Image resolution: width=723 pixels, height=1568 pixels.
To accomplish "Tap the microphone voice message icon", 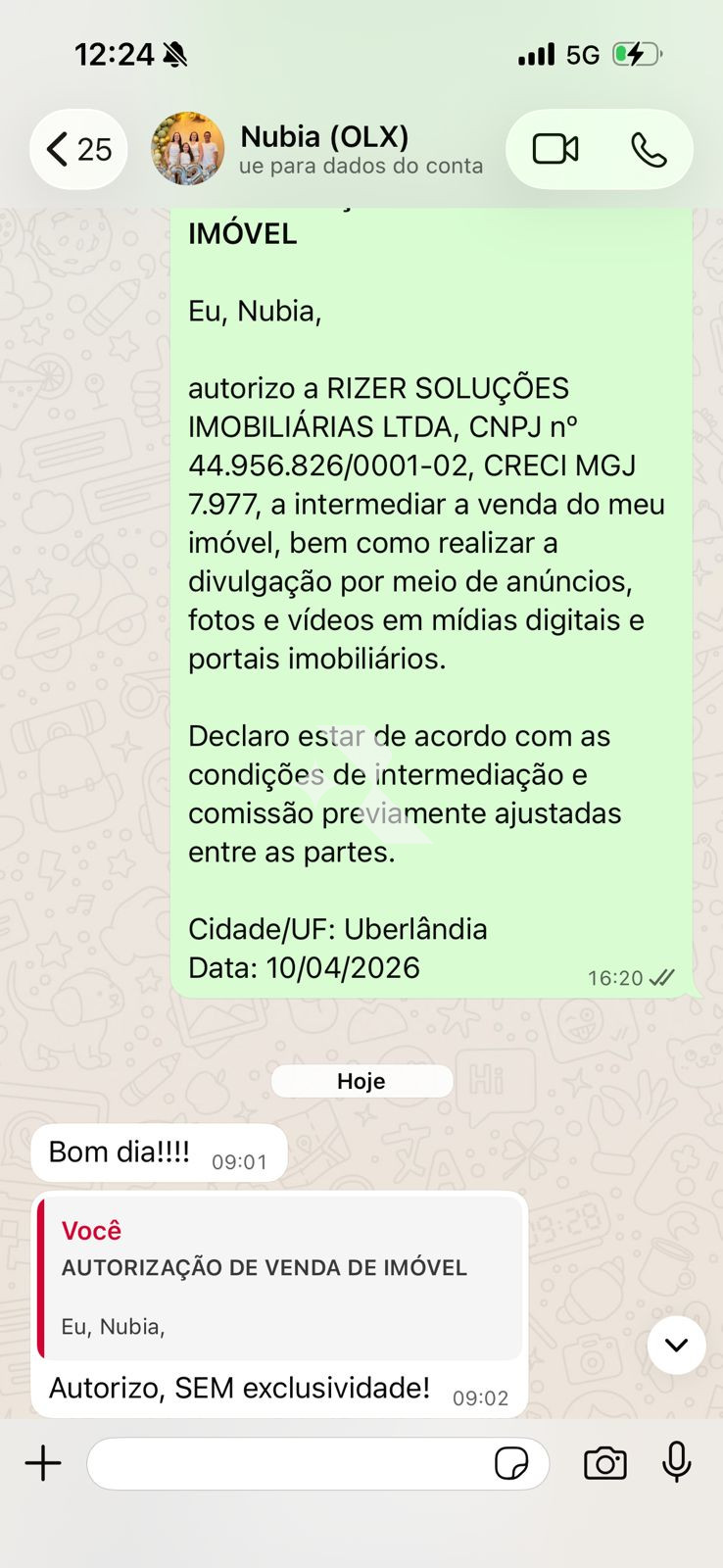I will click(677, 1463).
